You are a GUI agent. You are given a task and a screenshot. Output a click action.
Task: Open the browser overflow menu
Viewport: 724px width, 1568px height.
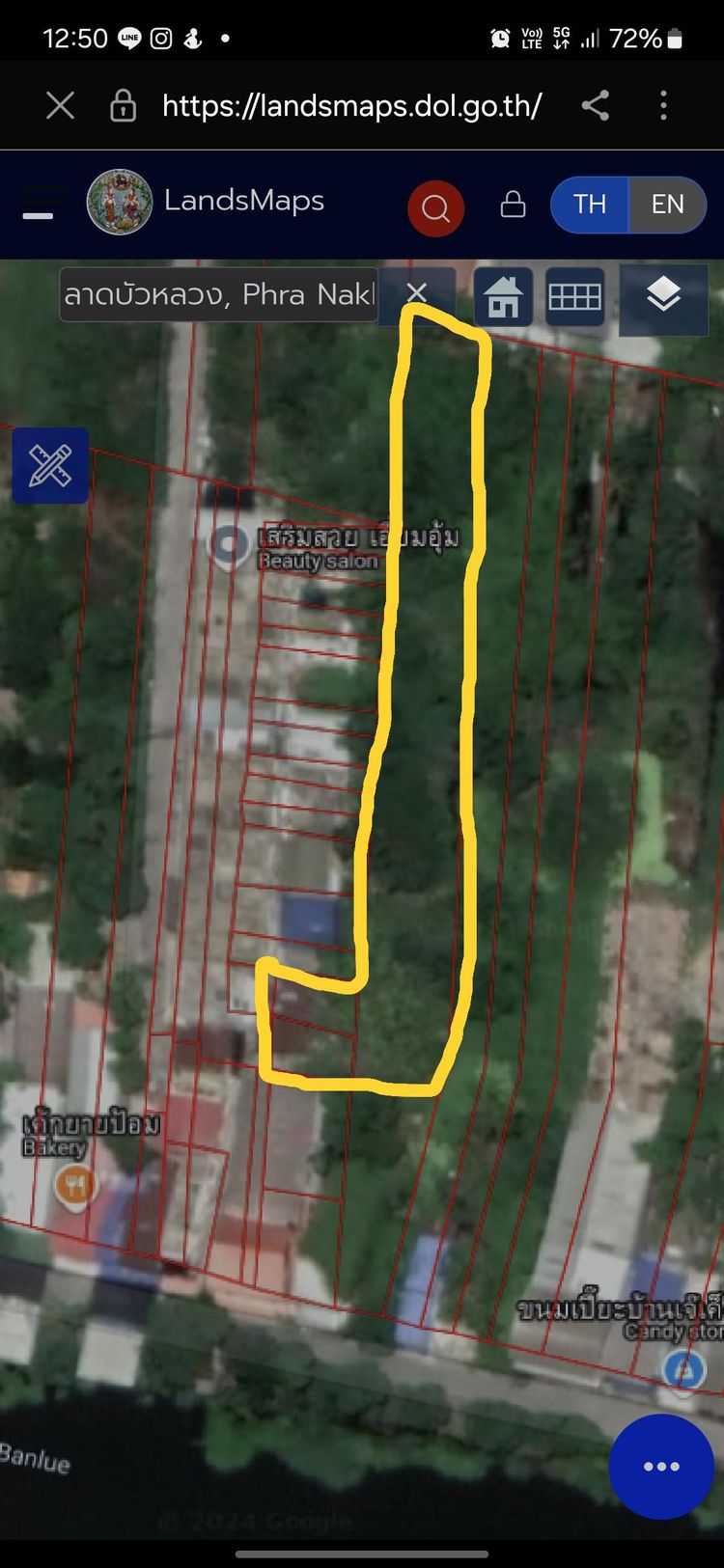pos(663,105)
